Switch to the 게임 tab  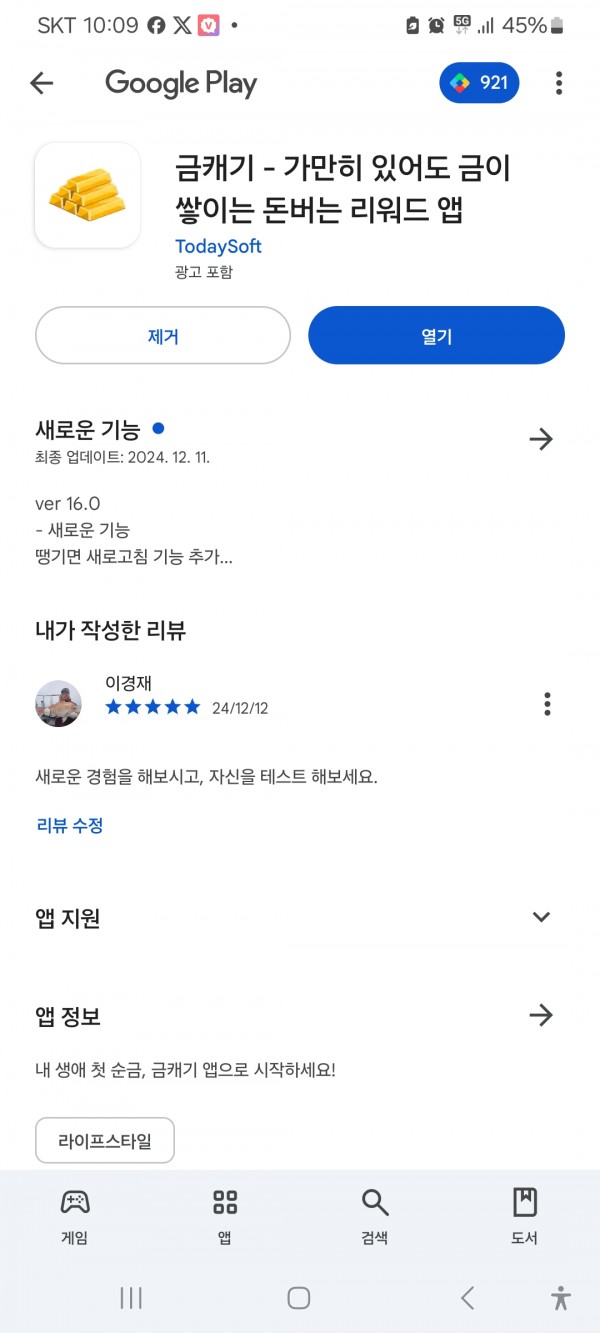pyautogui.click(x=75, y=1215)
